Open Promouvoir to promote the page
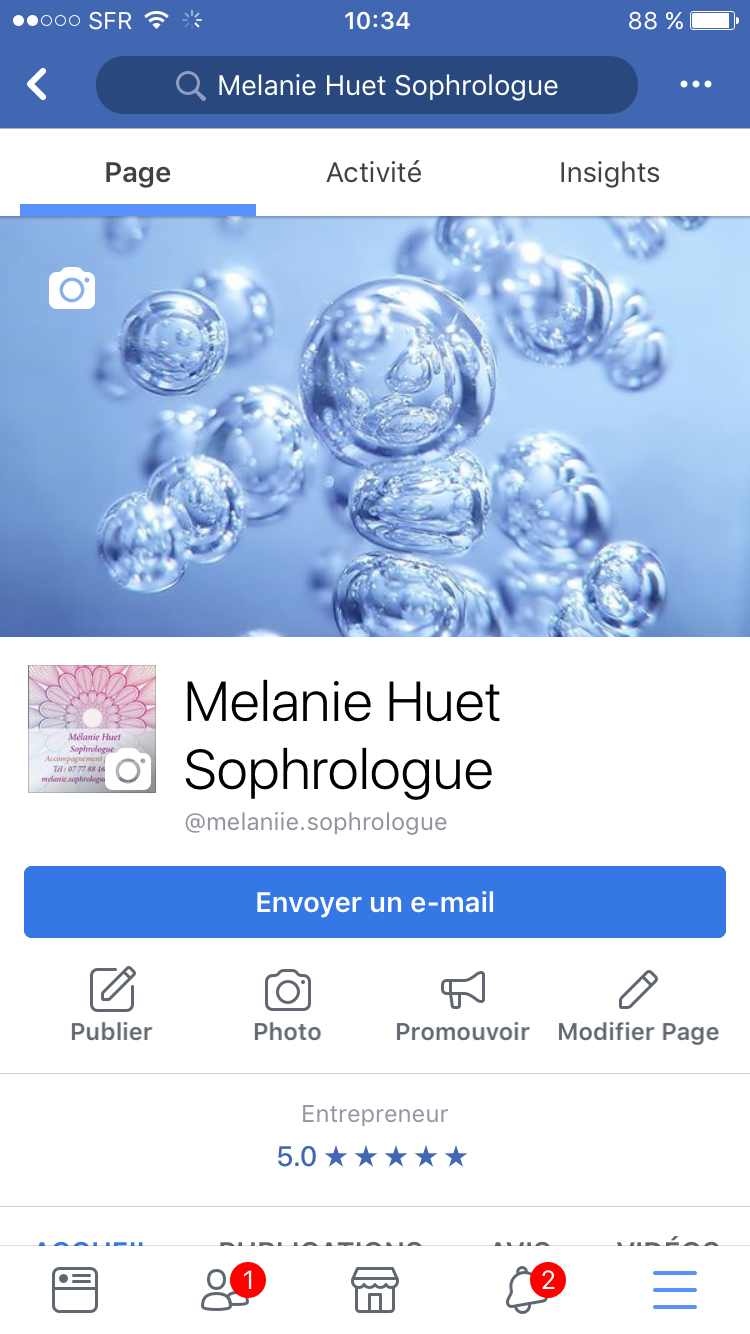This screenshot has height=1334, width=750. (463, 1006)
